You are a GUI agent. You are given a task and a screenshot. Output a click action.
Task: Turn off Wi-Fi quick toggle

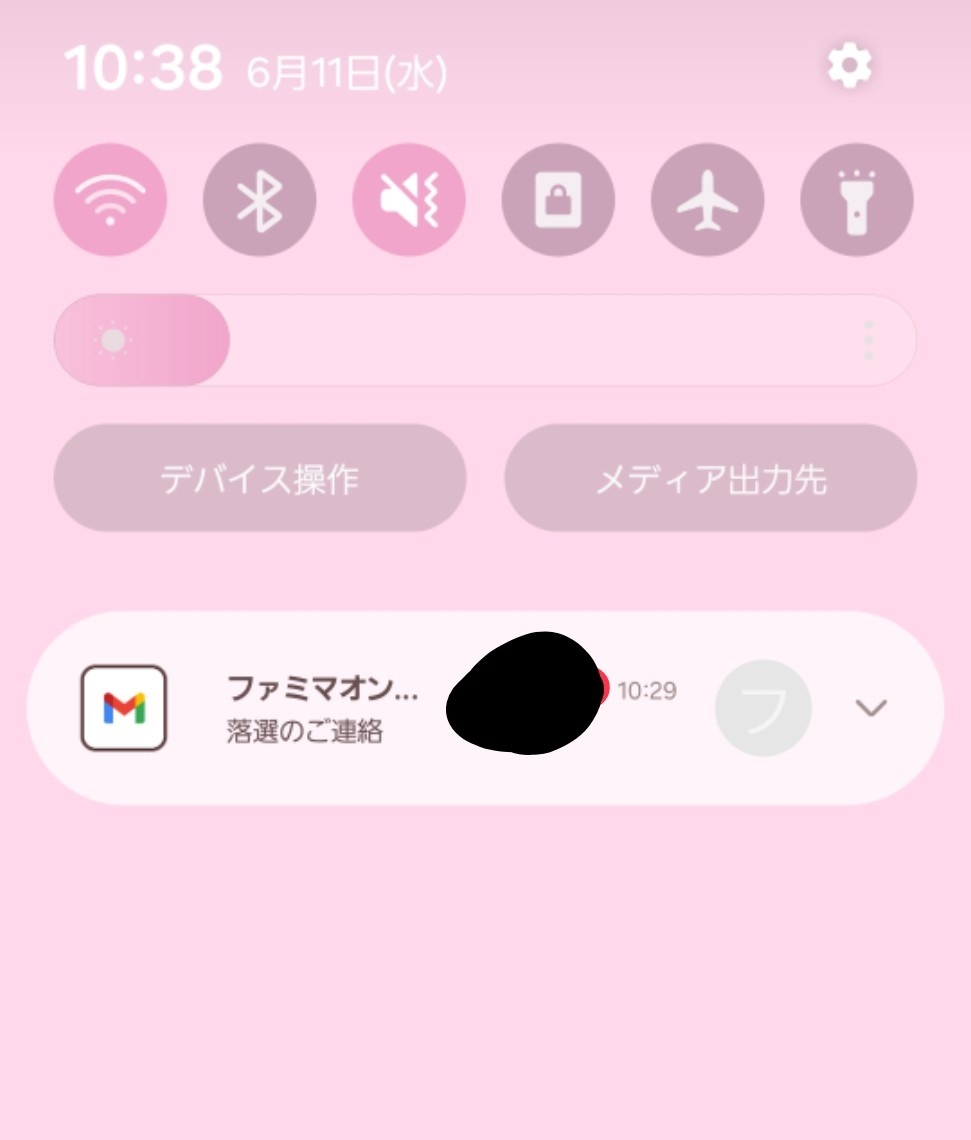click(110, 200)
